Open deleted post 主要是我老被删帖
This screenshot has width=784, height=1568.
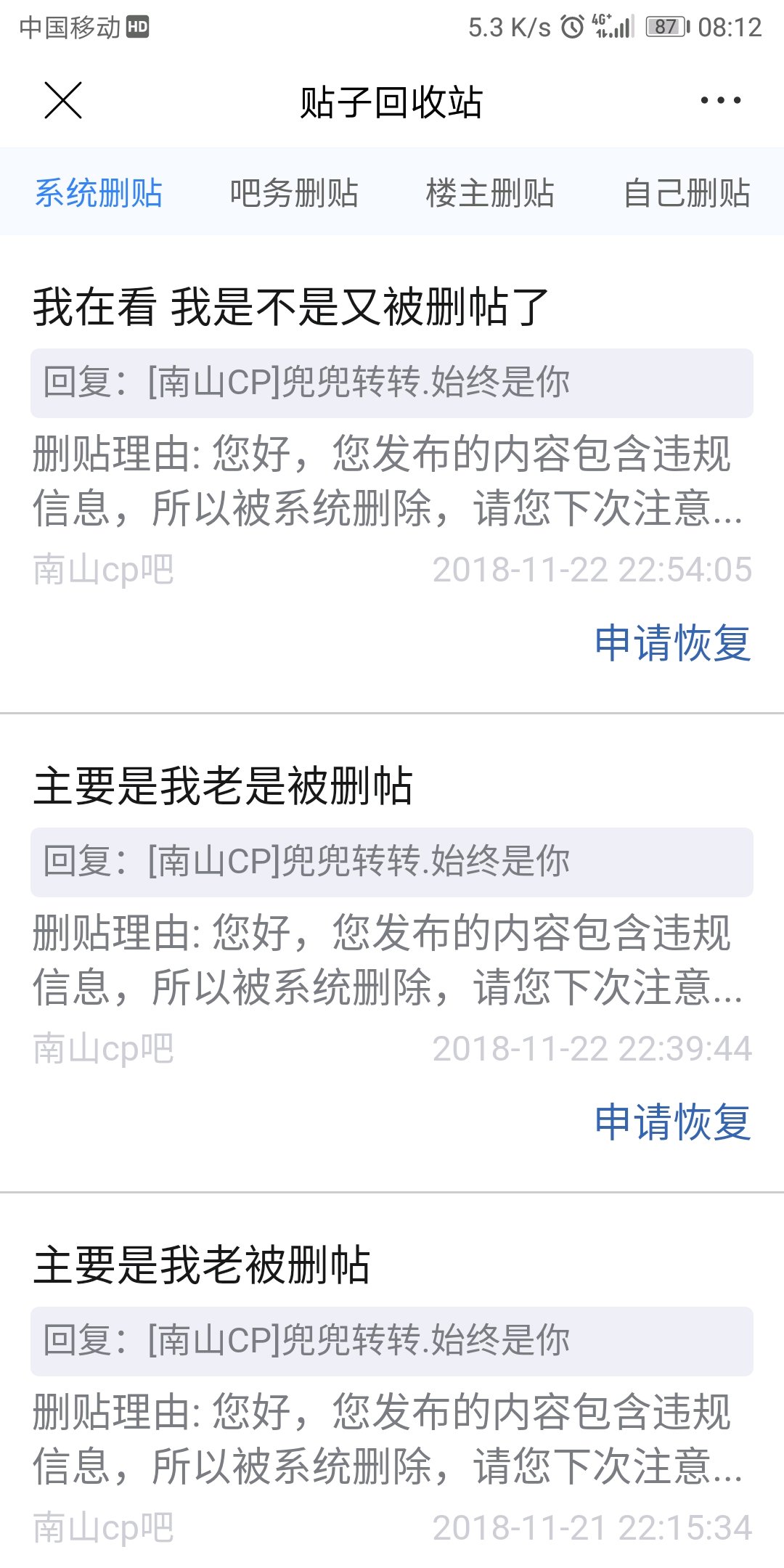202,1265
